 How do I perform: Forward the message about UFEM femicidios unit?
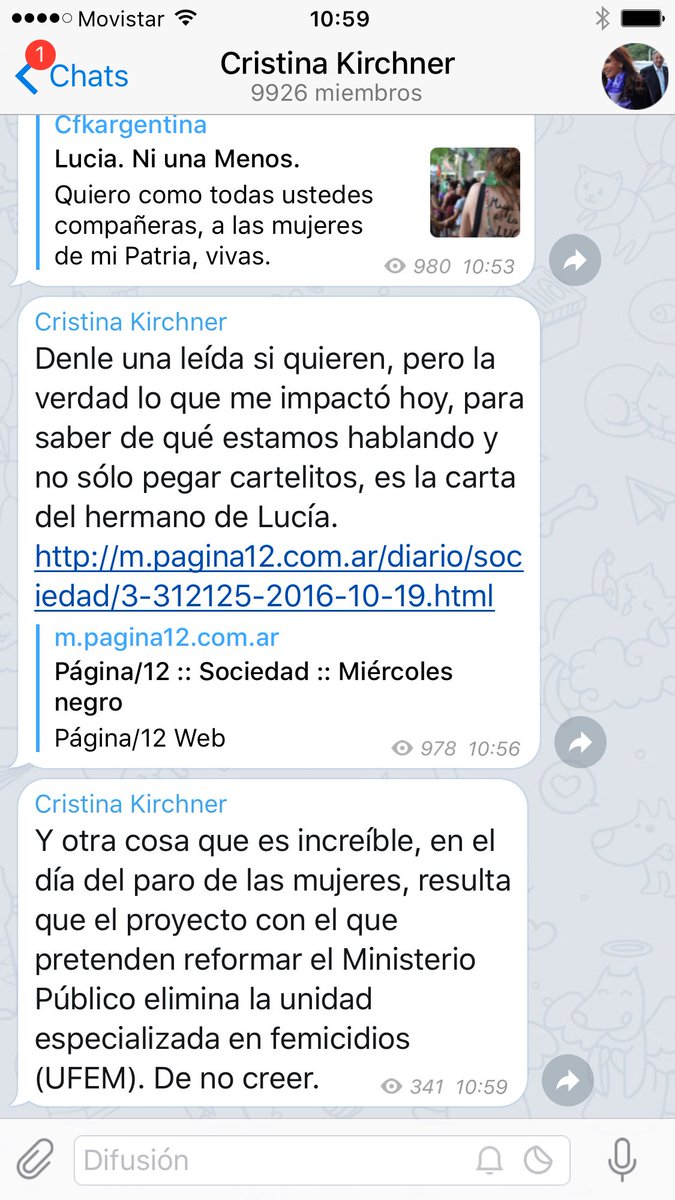568,1080
